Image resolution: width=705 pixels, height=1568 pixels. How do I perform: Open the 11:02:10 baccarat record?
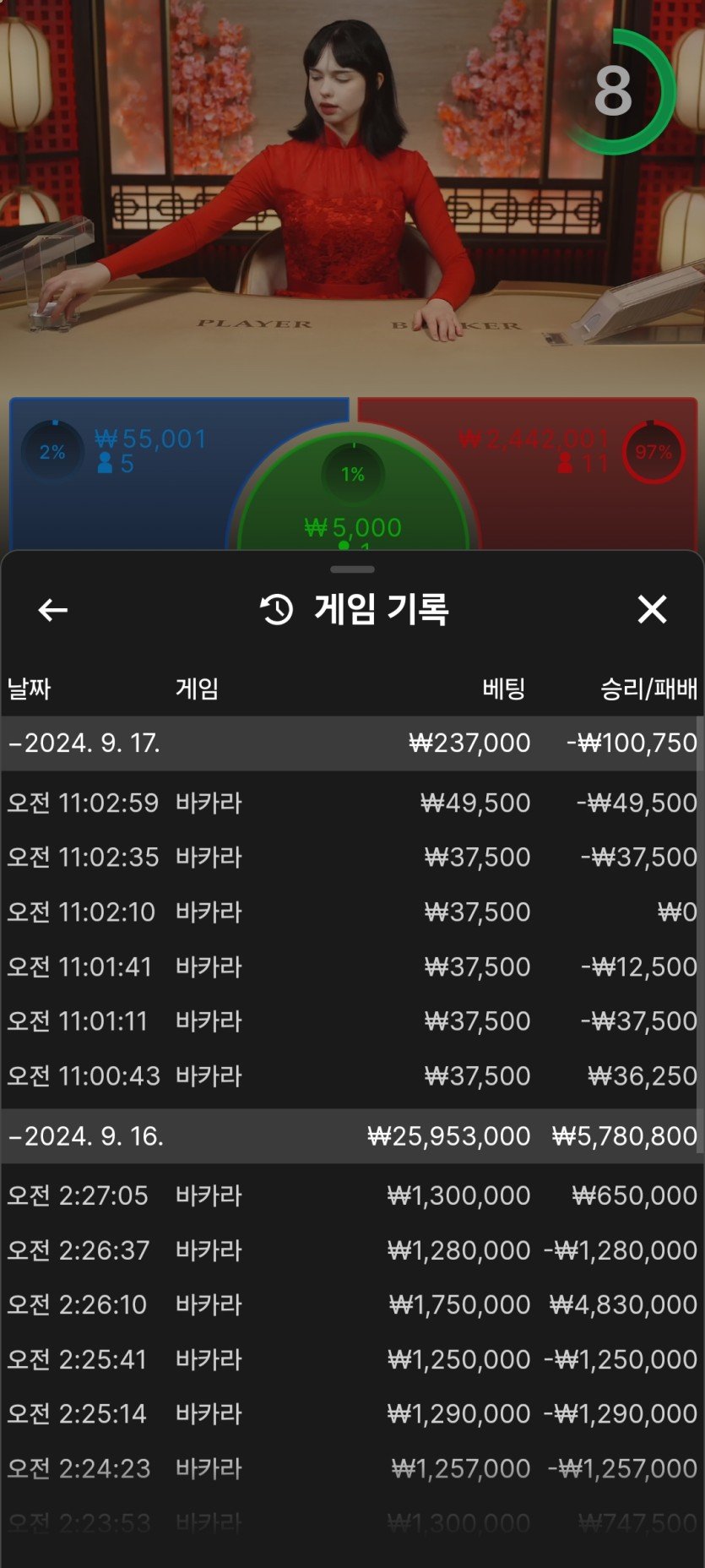[352, 912]
